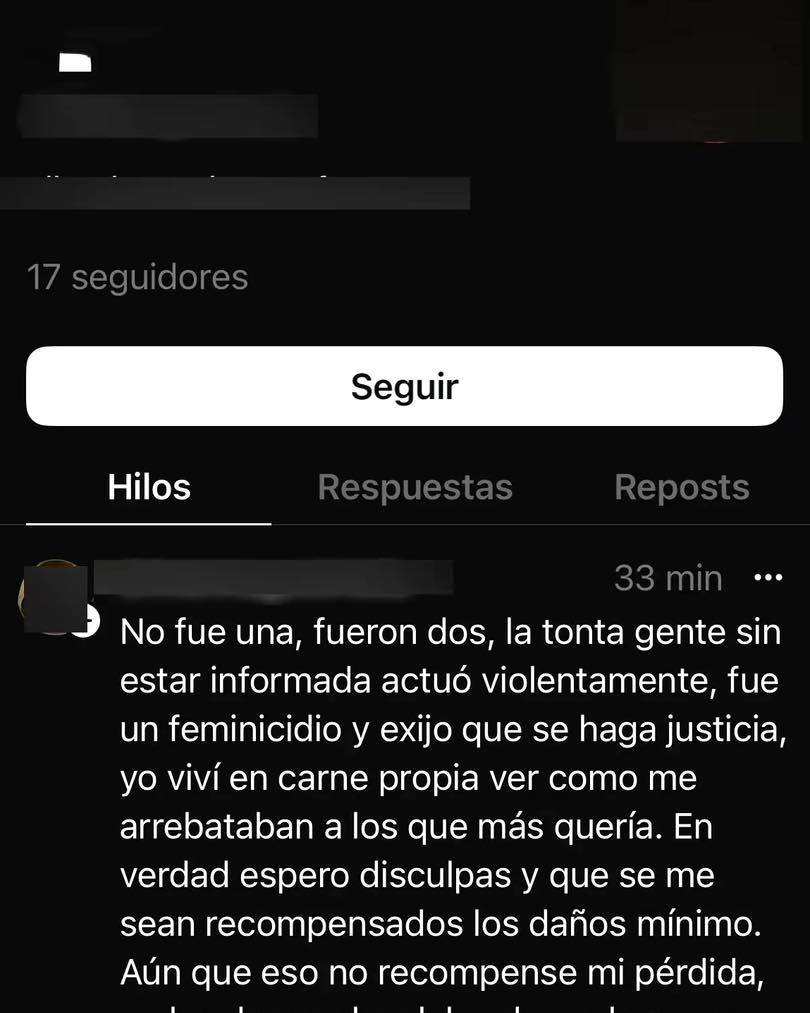Open the three-dot menu on the post

point(767,577)
